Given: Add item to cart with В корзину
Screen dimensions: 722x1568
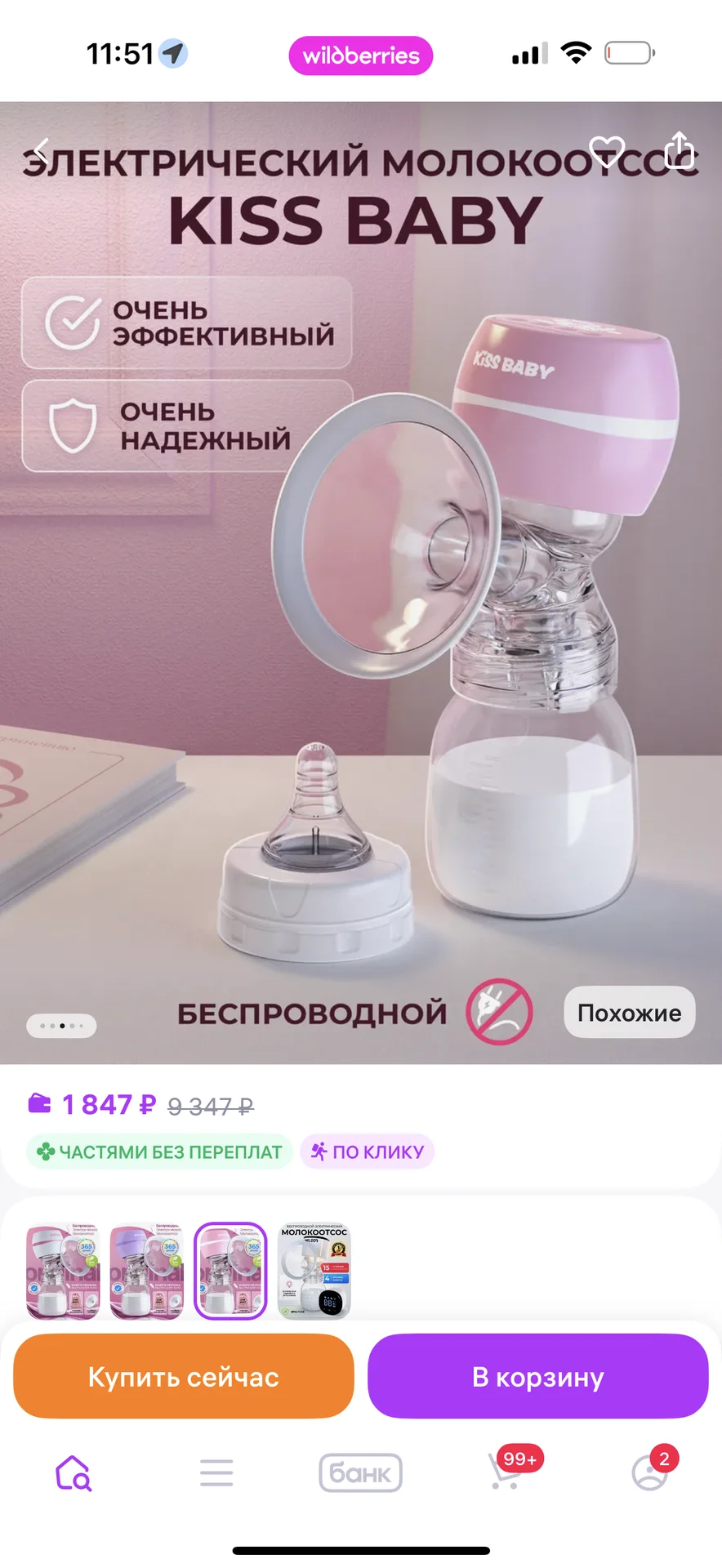Looking at the screenshot, I should [538, 1377].
